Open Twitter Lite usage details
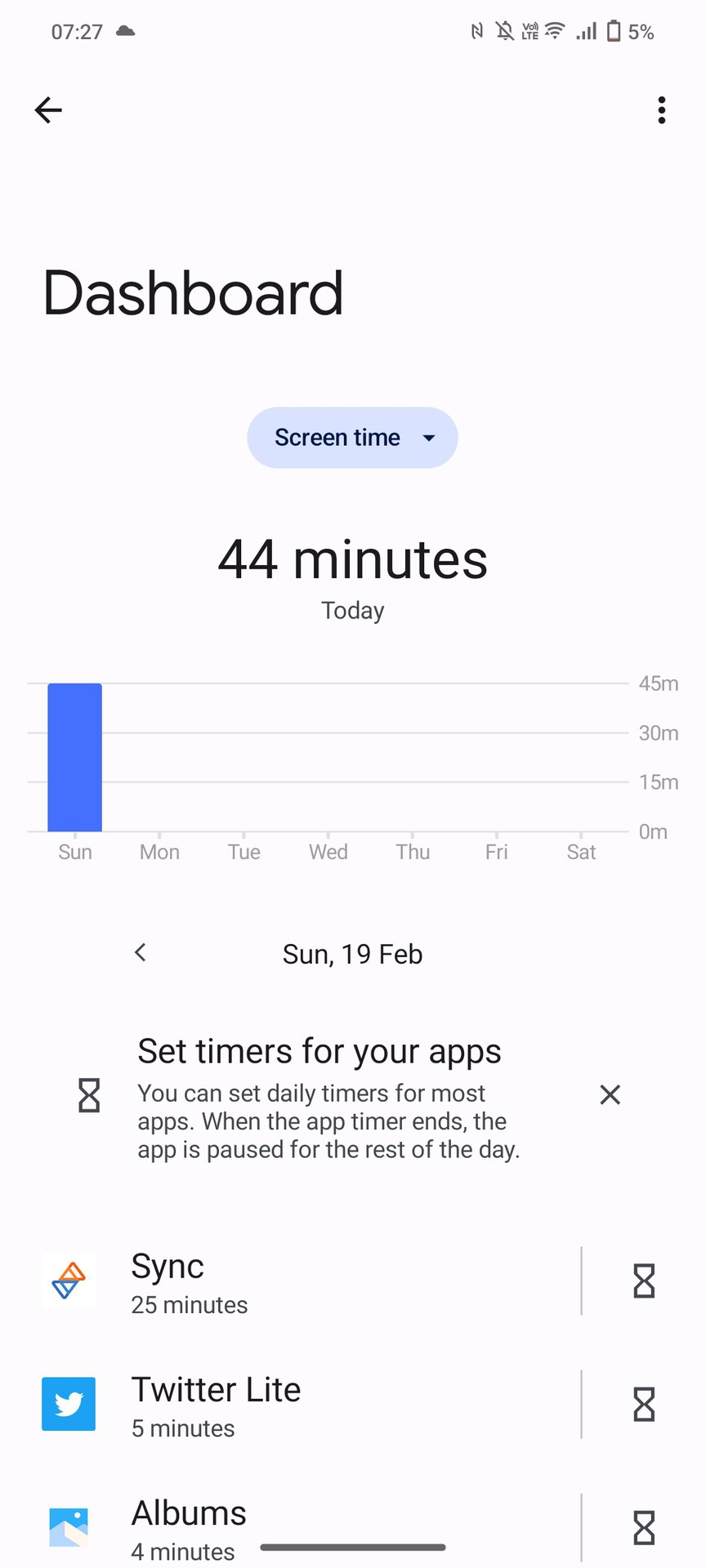Viewport: 706px width, 1568px height. tap(311, 1405)
